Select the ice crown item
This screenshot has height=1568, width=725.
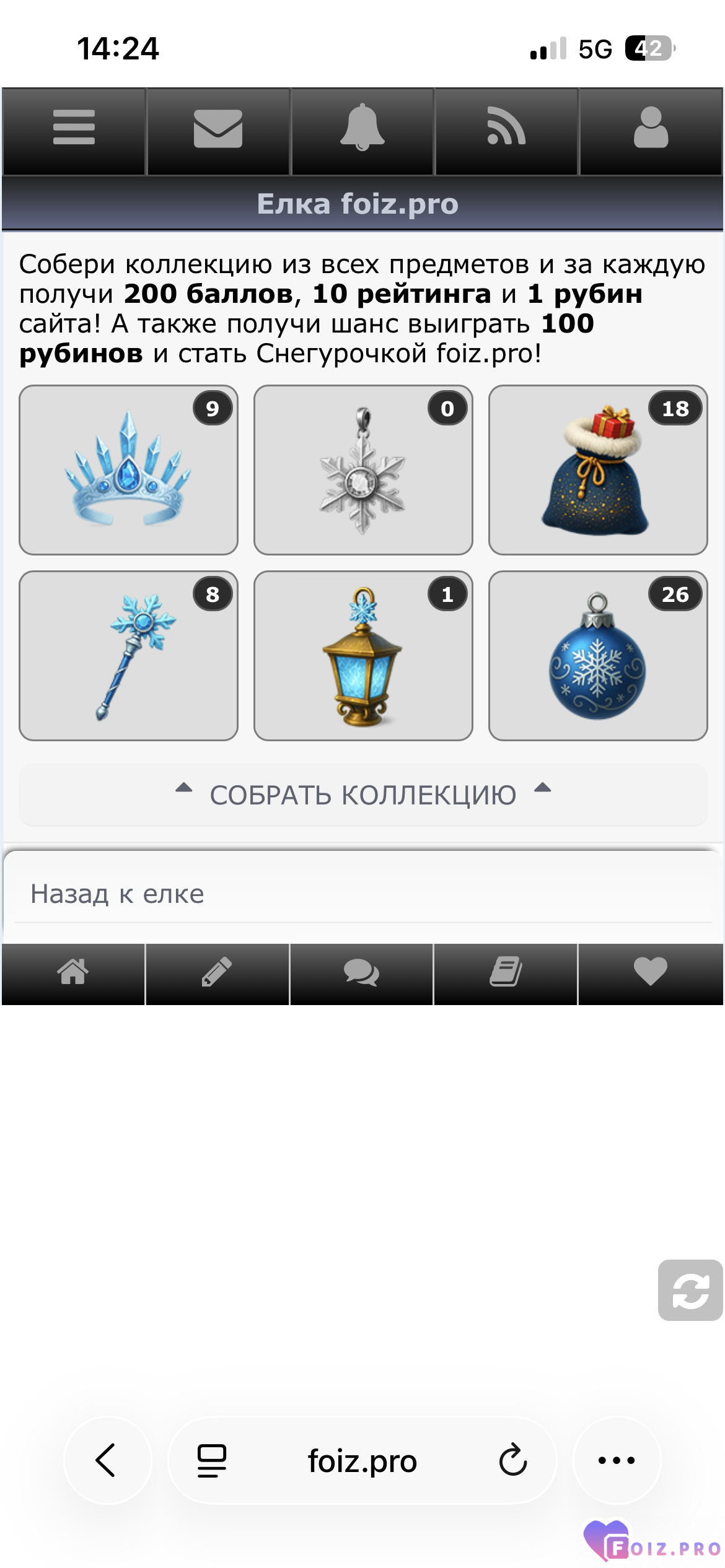pyautogui.click(x=128, y=471)
